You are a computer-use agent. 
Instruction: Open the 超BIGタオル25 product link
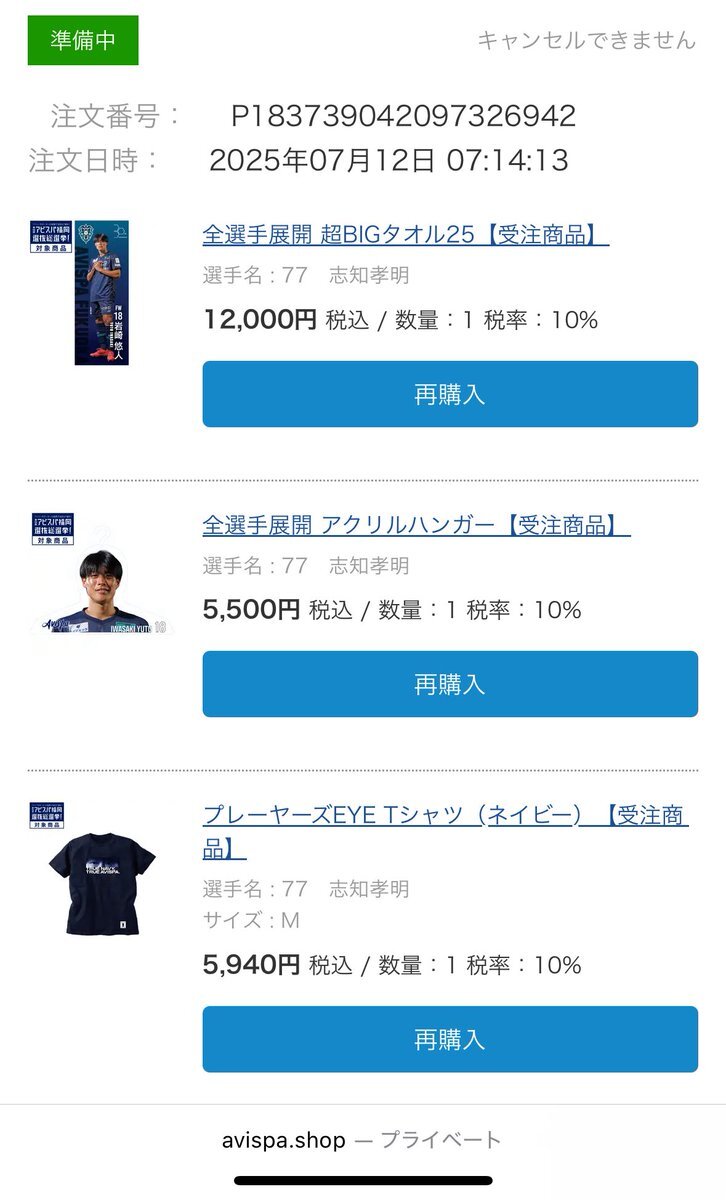pyautogui.click(x=406, y=235)
